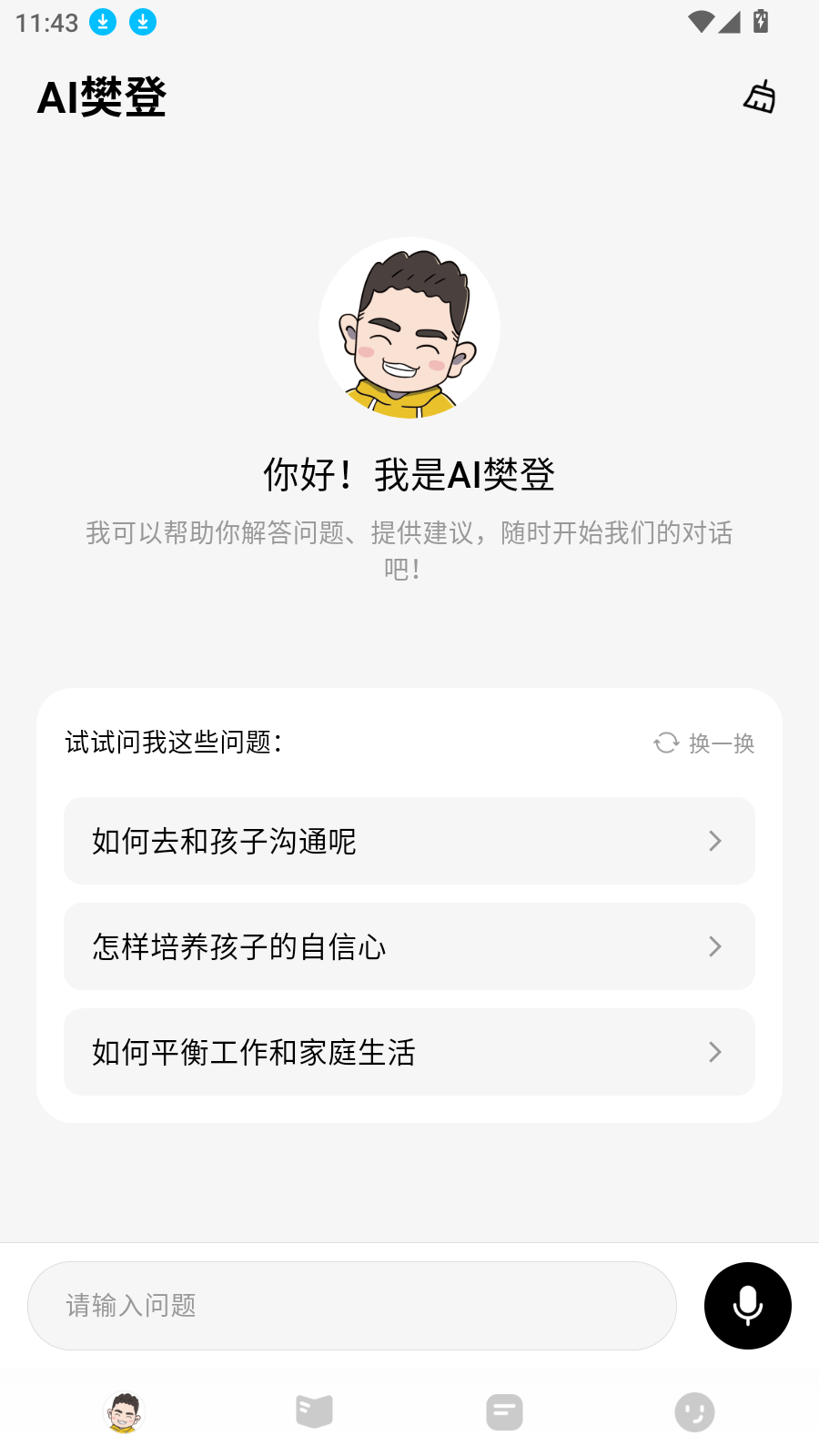Viewport: 819px width, 1456px height.
Task: Open the chat messages icon in bottom navigation
Action: pyautogui.click(x=504, y=1411)
